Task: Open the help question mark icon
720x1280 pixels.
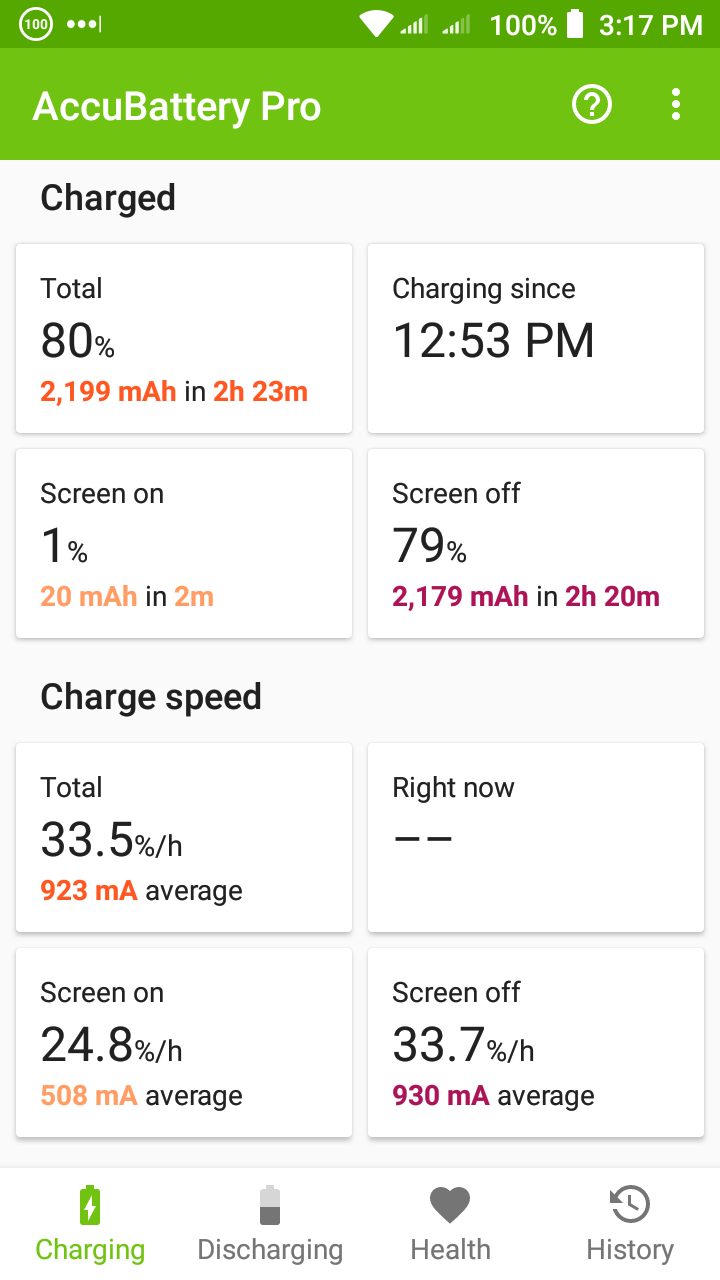Action: tap(591, 104)
